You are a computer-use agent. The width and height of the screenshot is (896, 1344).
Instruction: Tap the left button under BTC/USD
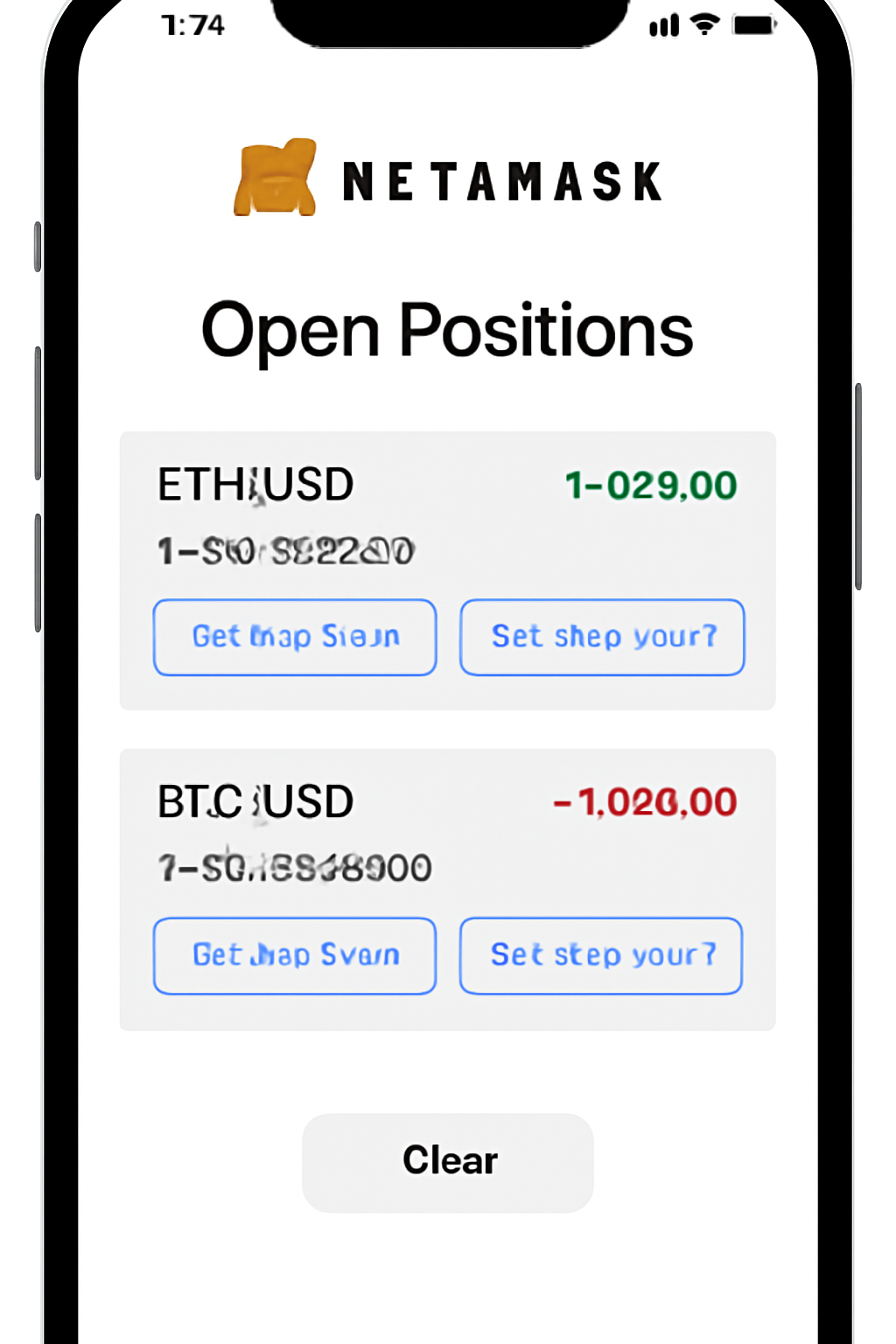click(x=295, y=955)
